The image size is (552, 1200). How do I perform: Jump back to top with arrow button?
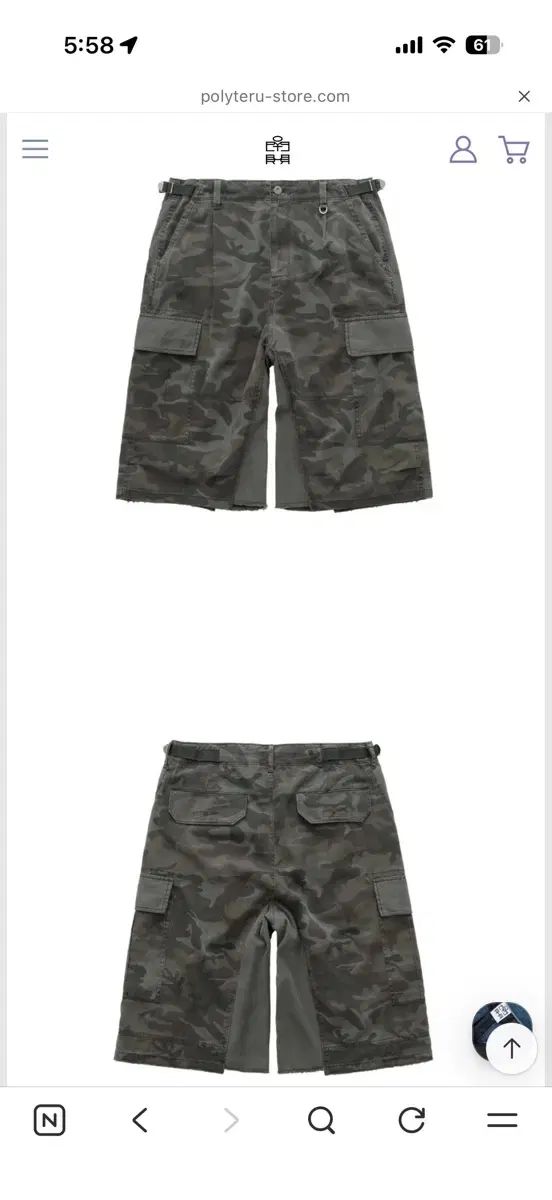click(512, 1048)
